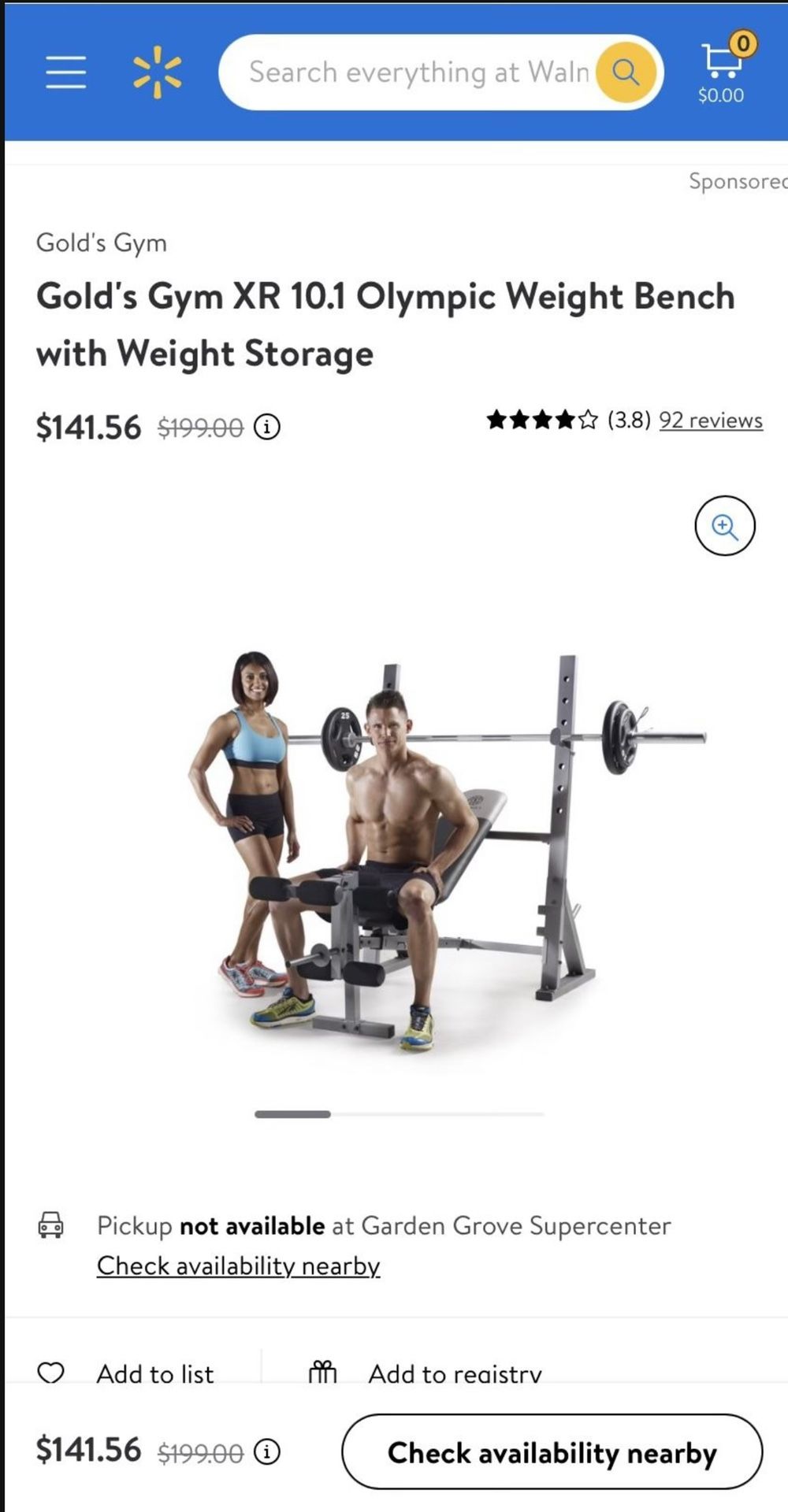Open the 92 reviews link
Viewport: 788px width, 1512px height.
point(711,420)
